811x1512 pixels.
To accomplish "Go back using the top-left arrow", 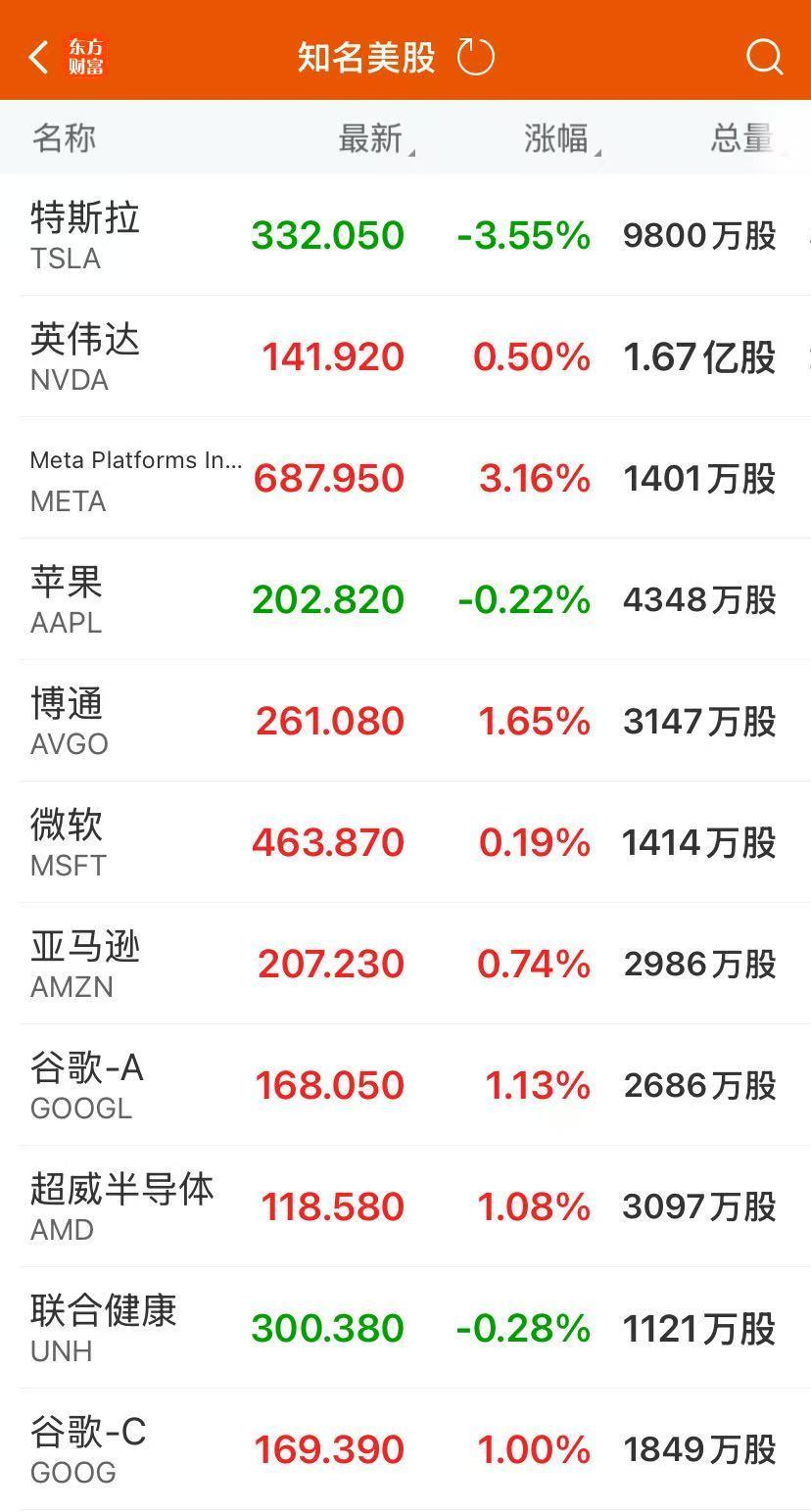I will click(39, 57).
